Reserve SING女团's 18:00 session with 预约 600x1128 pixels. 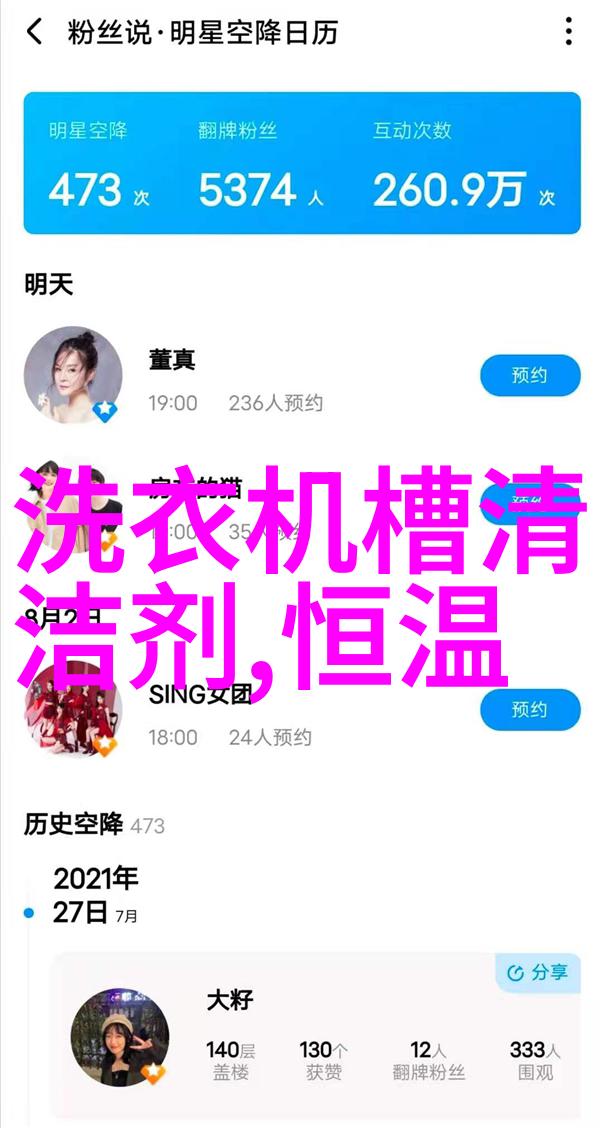click(529, 711)
